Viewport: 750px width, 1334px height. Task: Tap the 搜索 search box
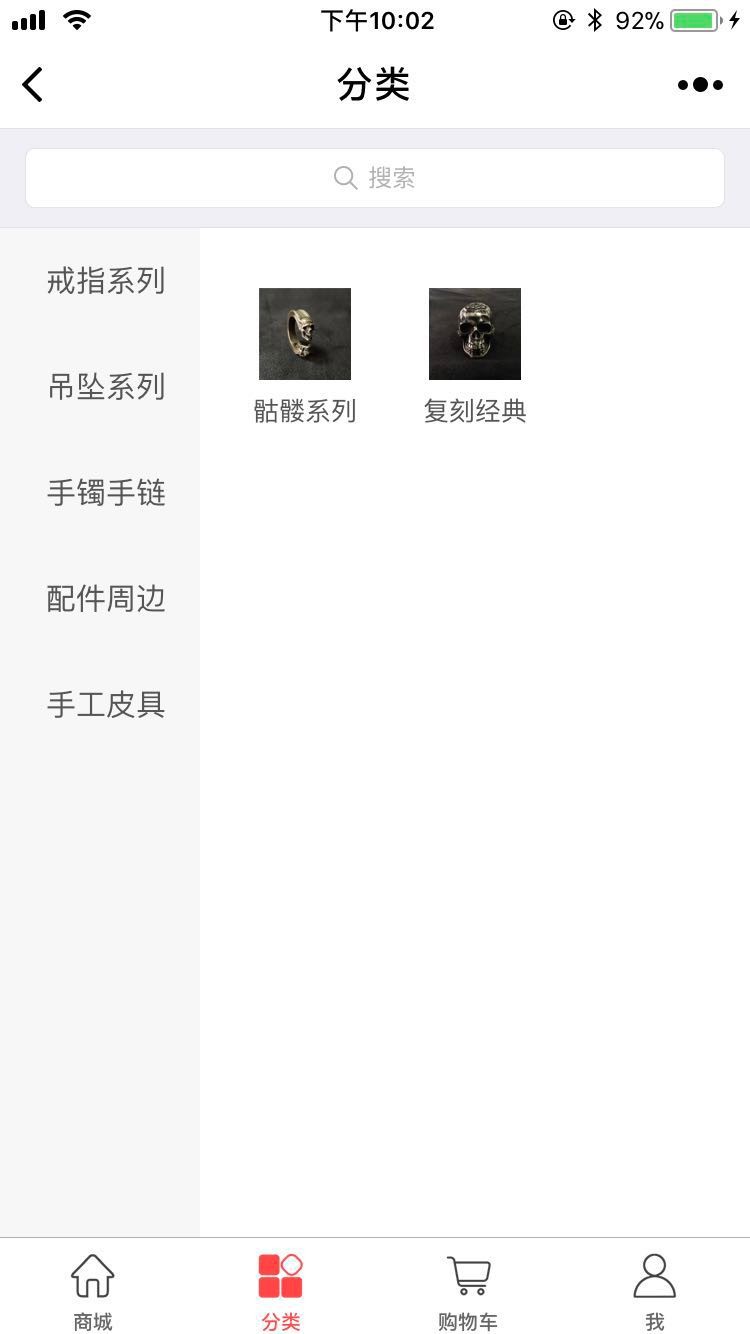click(x=375, y=178)
